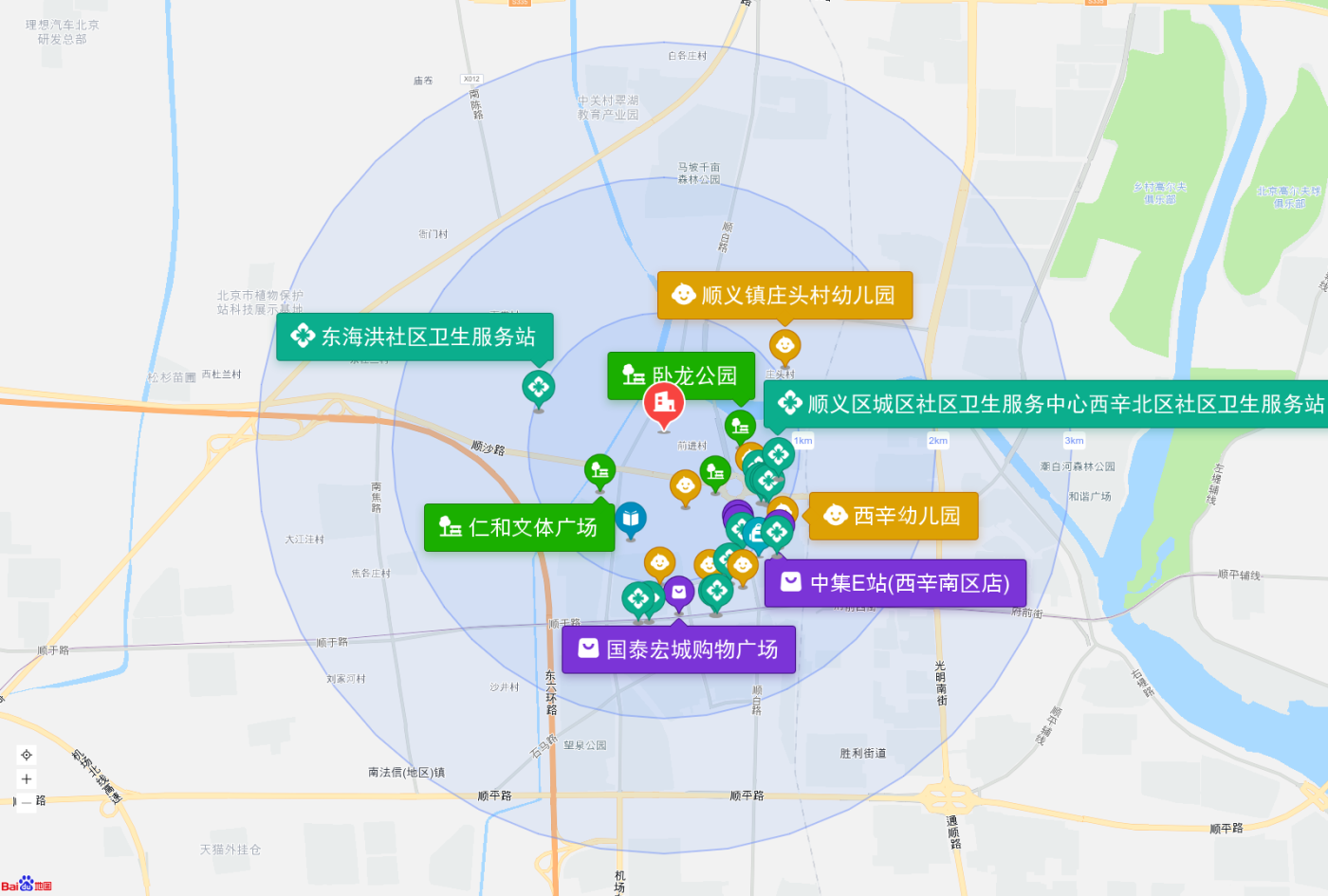Tap the 卧龙公园 marker label
Screen dimensions: 1328x896
(681, 375)
